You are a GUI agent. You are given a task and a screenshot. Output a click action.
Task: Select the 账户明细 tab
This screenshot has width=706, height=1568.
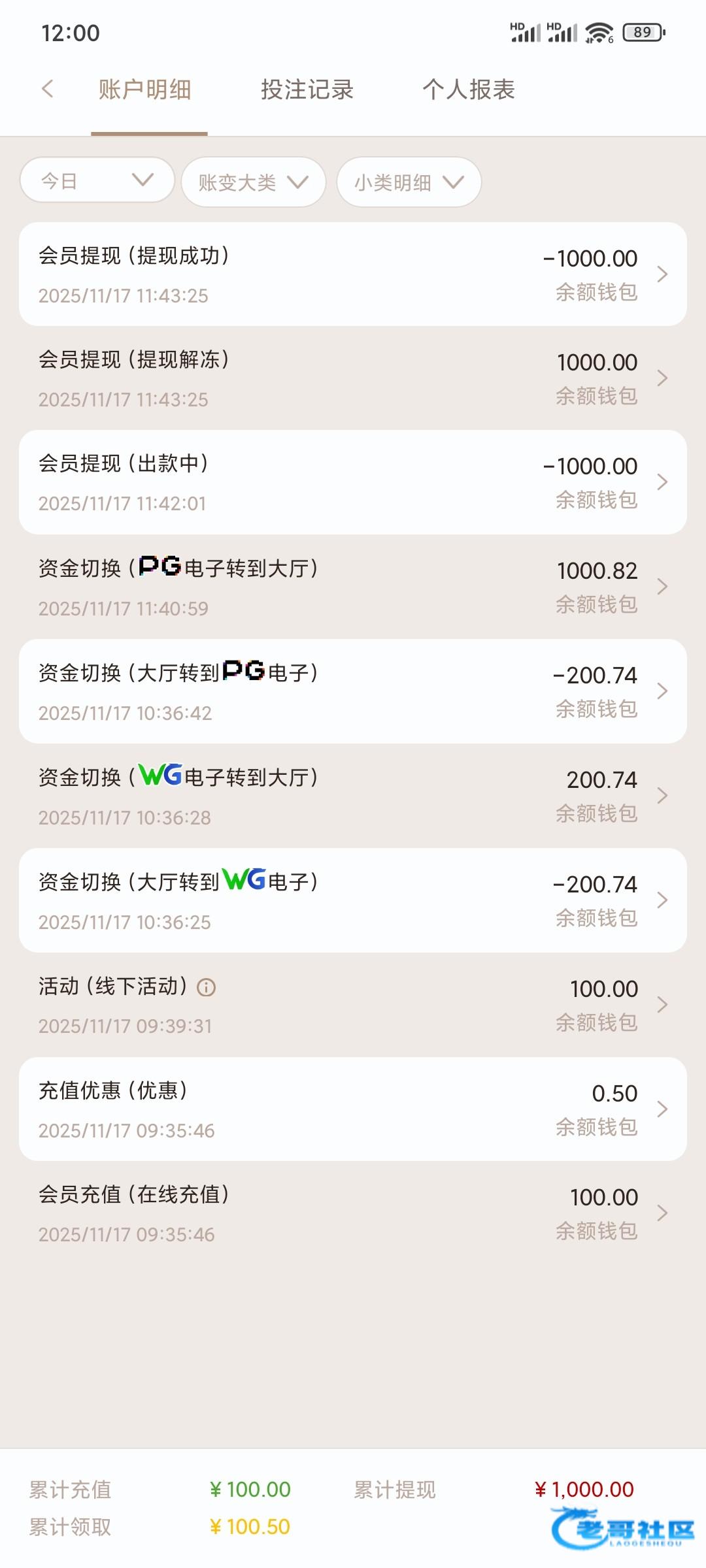(145, 90)
